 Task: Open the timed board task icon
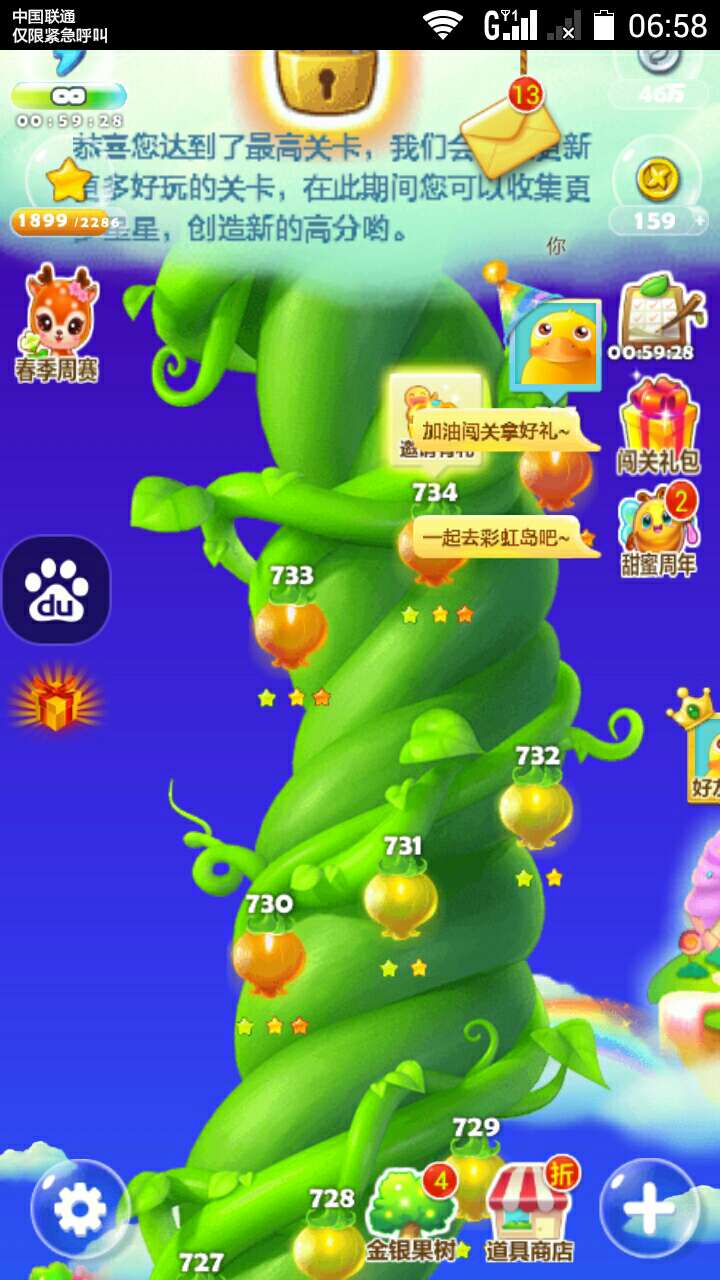tap(651, 314)
